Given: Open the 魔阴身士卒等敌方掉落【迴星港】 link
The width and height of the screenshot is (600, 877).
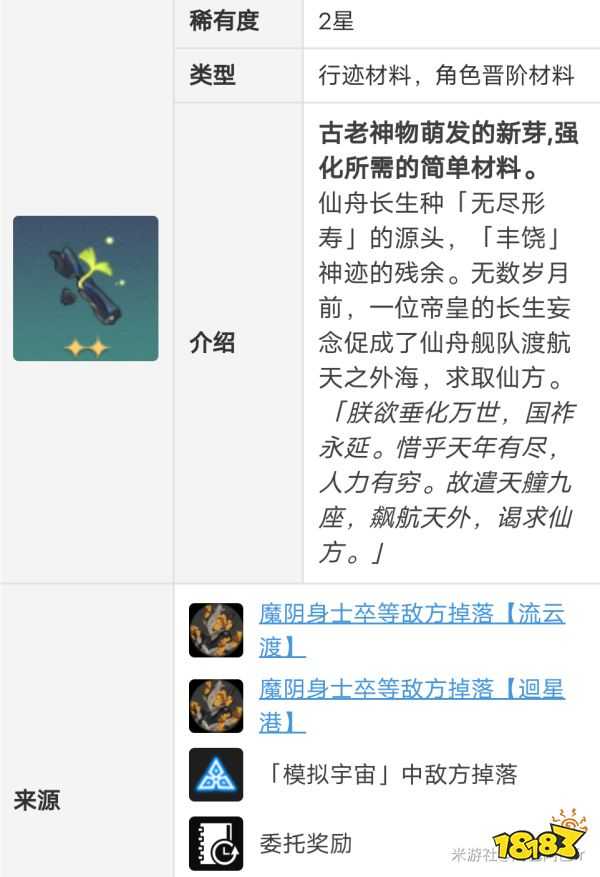Looking at the screenshot, I should pyautogui.click(x=410, y=690).
